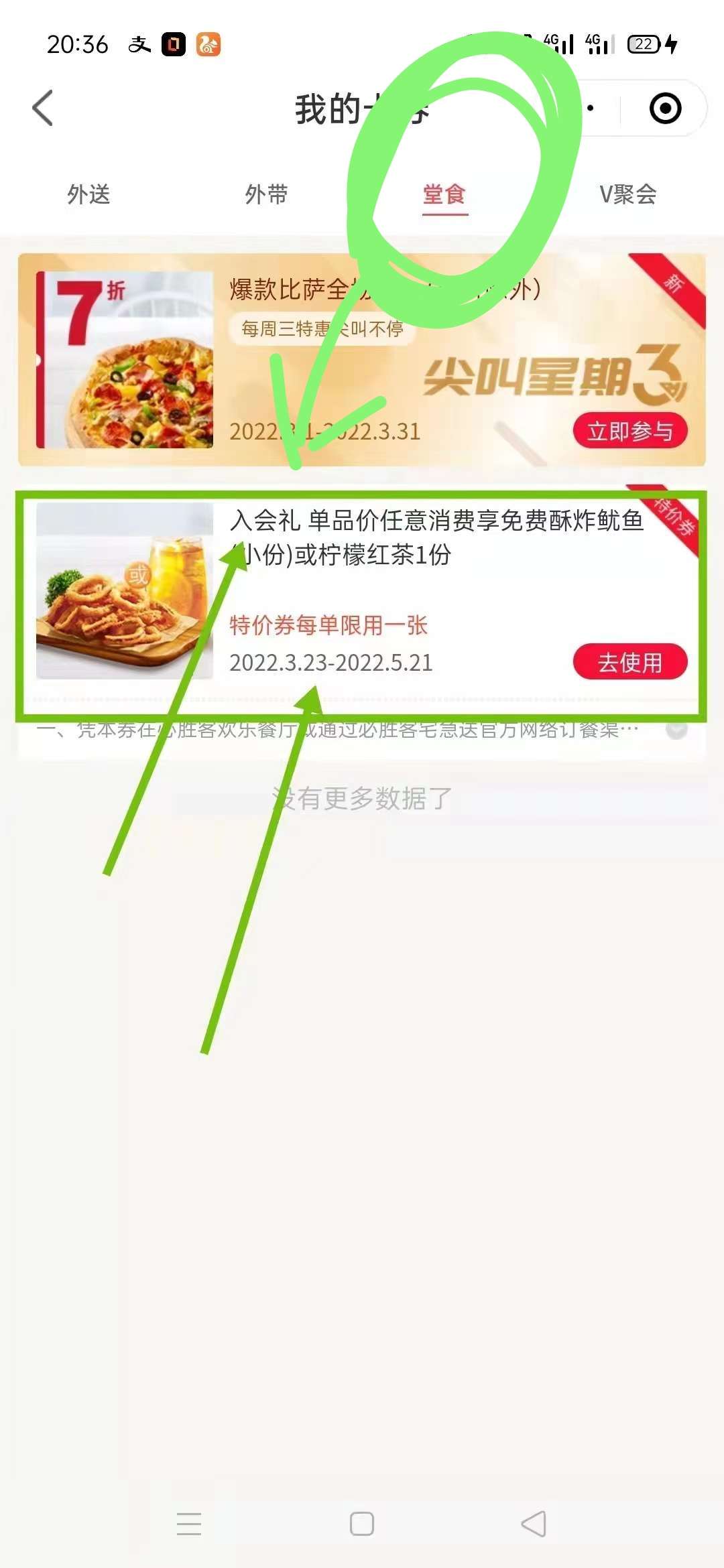Open the system recent apps menu
This screenshot has width=724, height=1568.
189,1524
